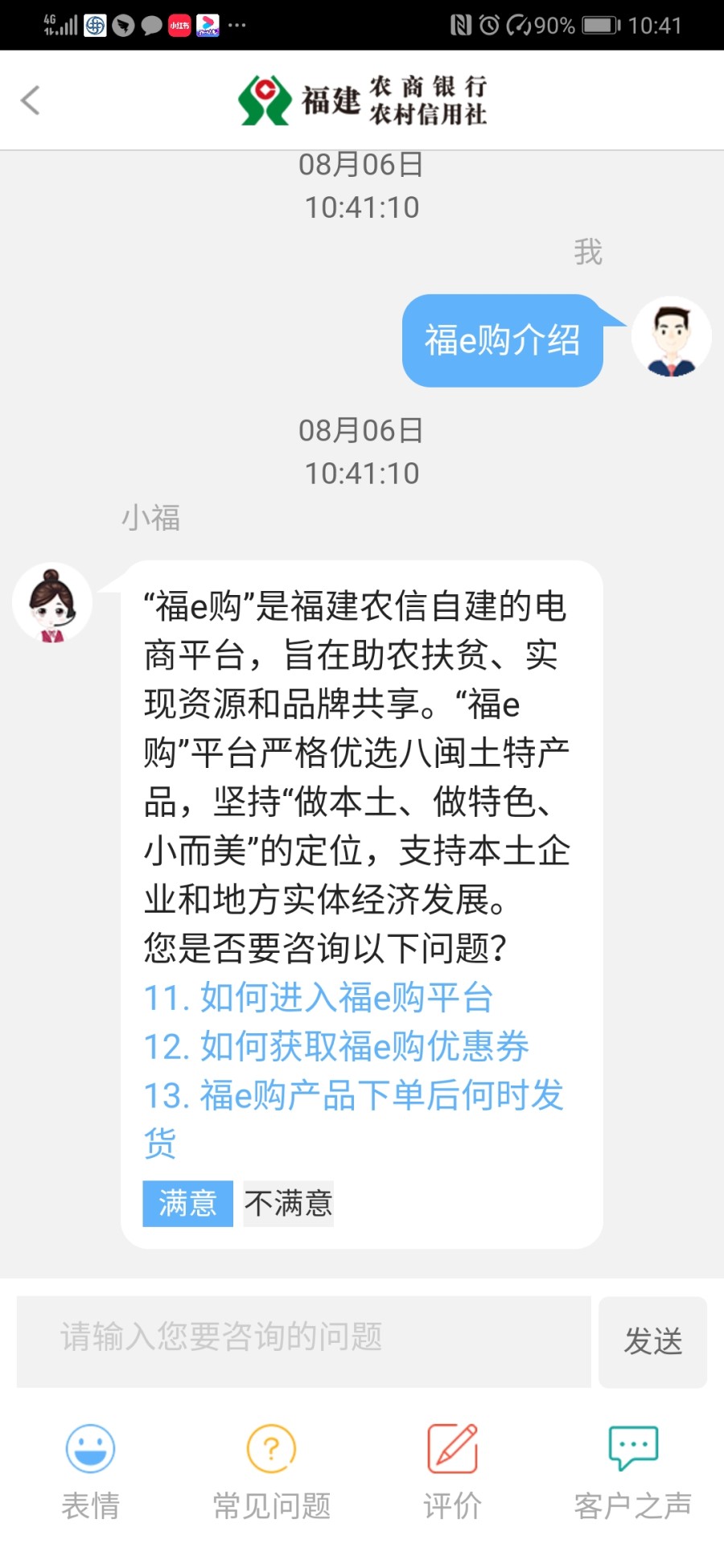Open link 13 福e购产品下单后何时发货
This screenshot has height=1568, width=724.
(x=354, y=1119)
